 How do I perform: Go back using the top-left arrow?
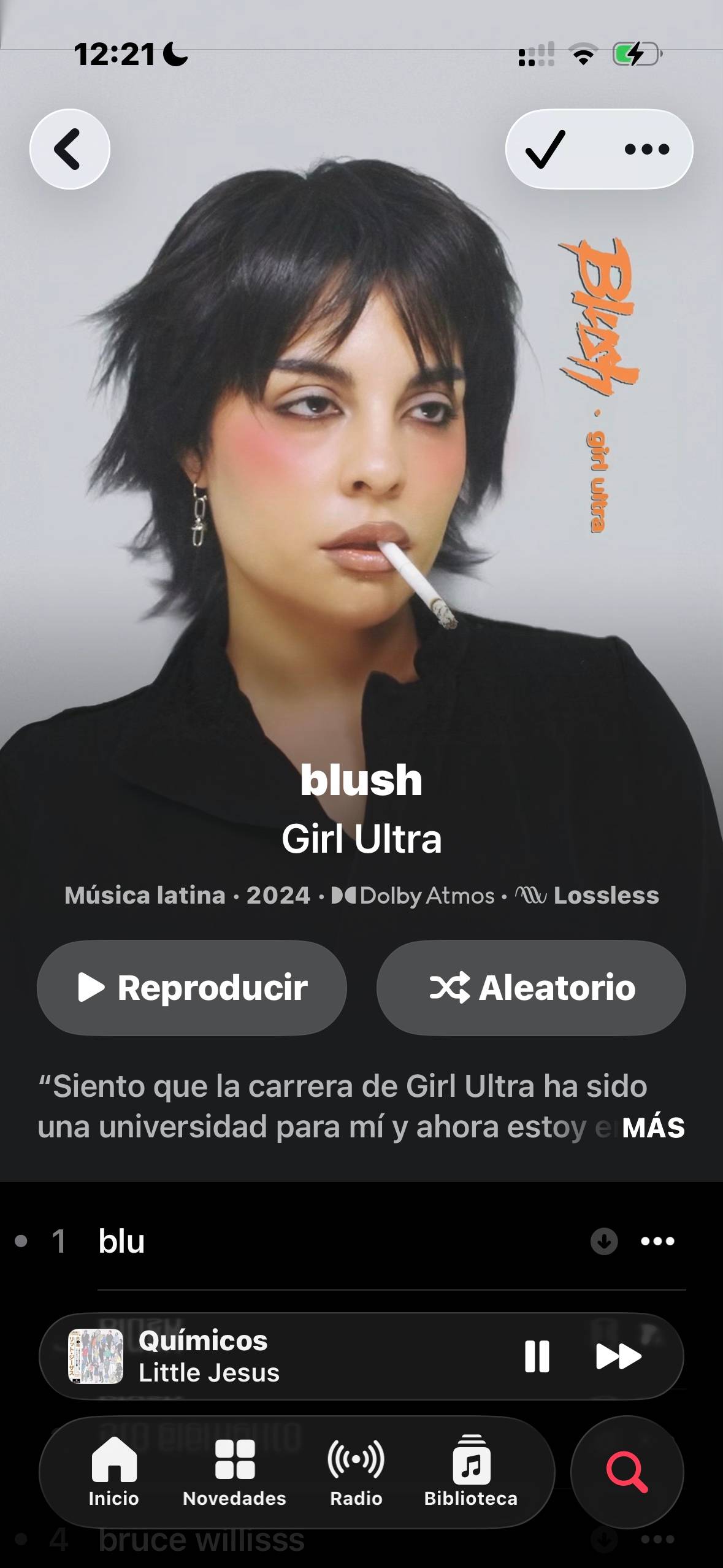[70, 148]
